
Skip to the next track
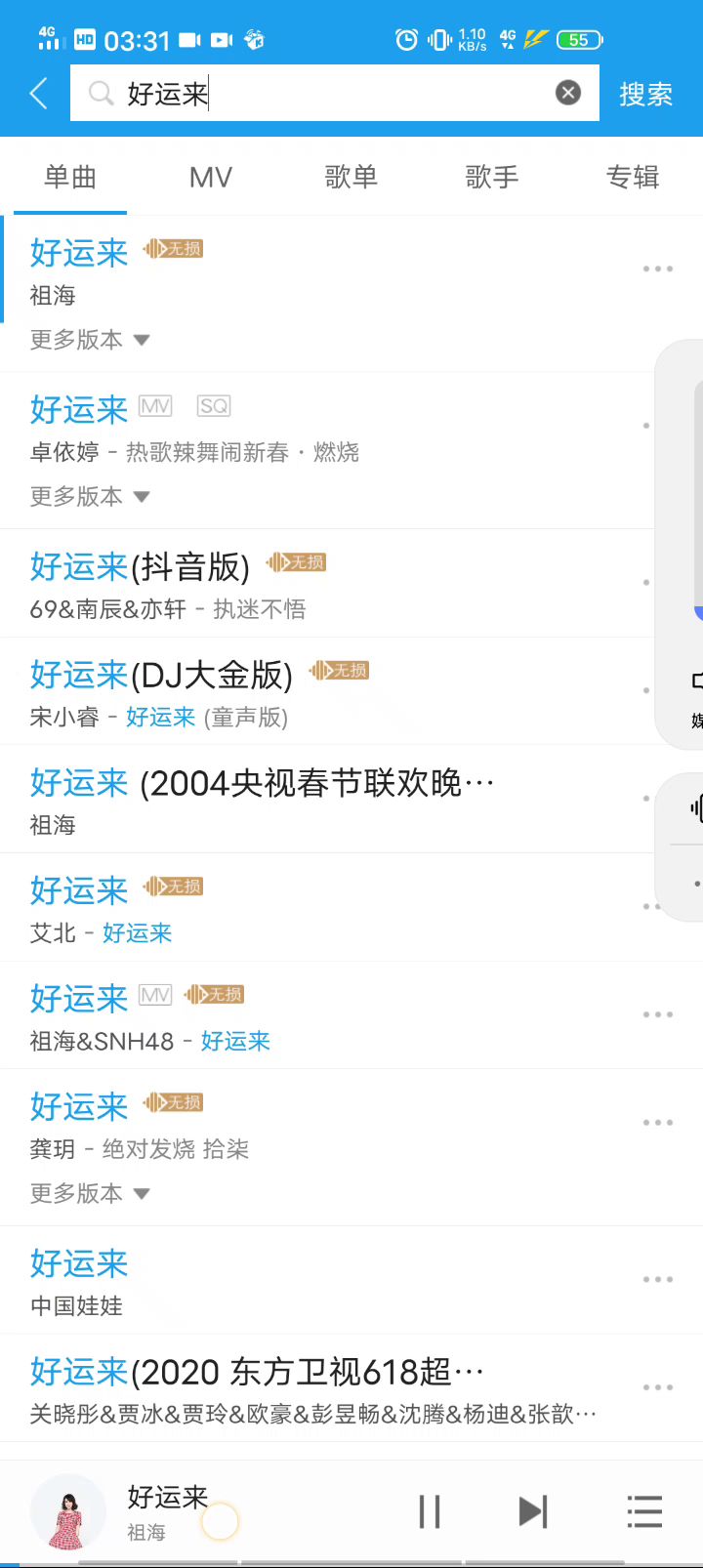pyautogui.click(x=532, y=1511)
